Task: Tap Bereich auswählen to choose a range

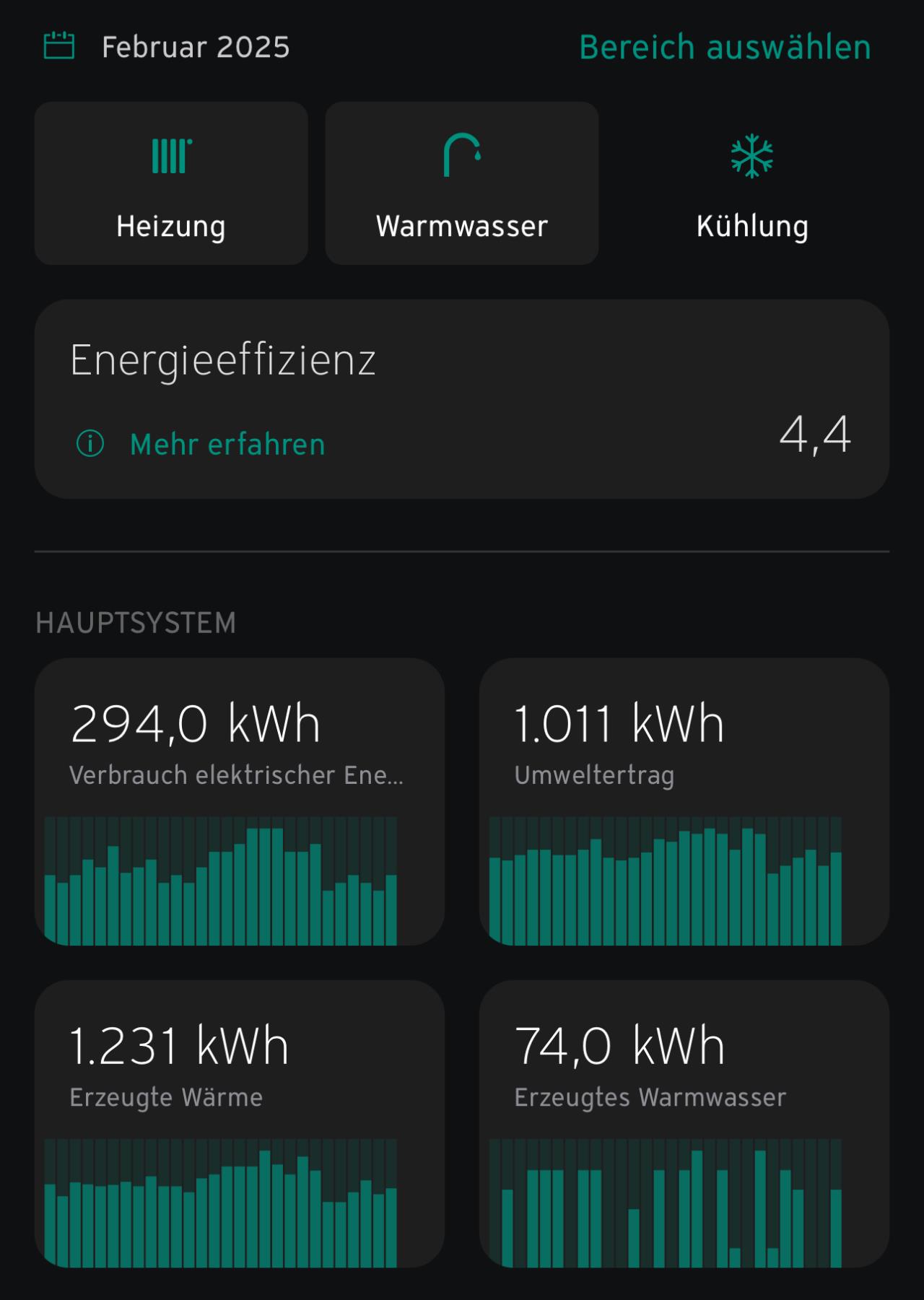Action: coord(725,48)
